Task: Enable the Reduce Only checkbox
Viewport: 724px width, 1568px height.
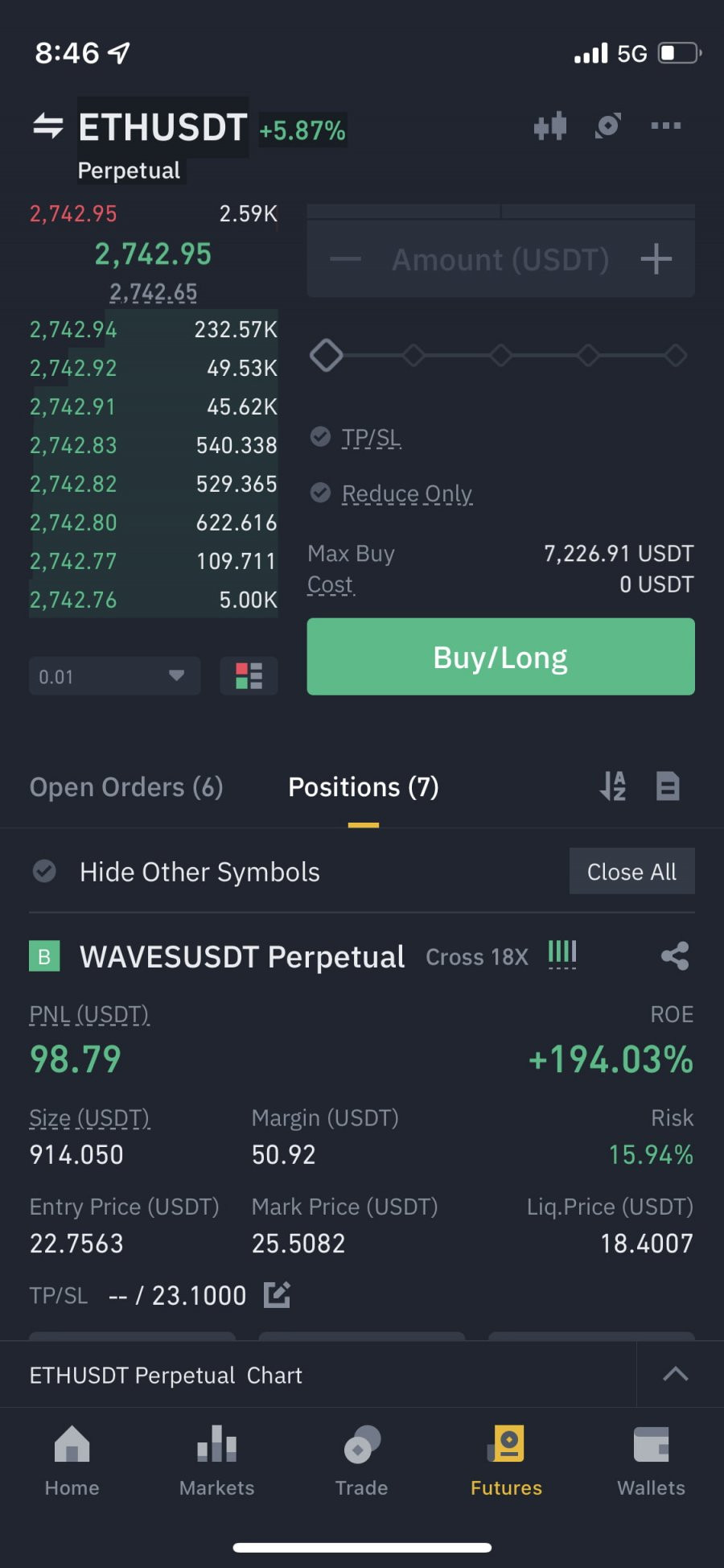Action: 320,493
